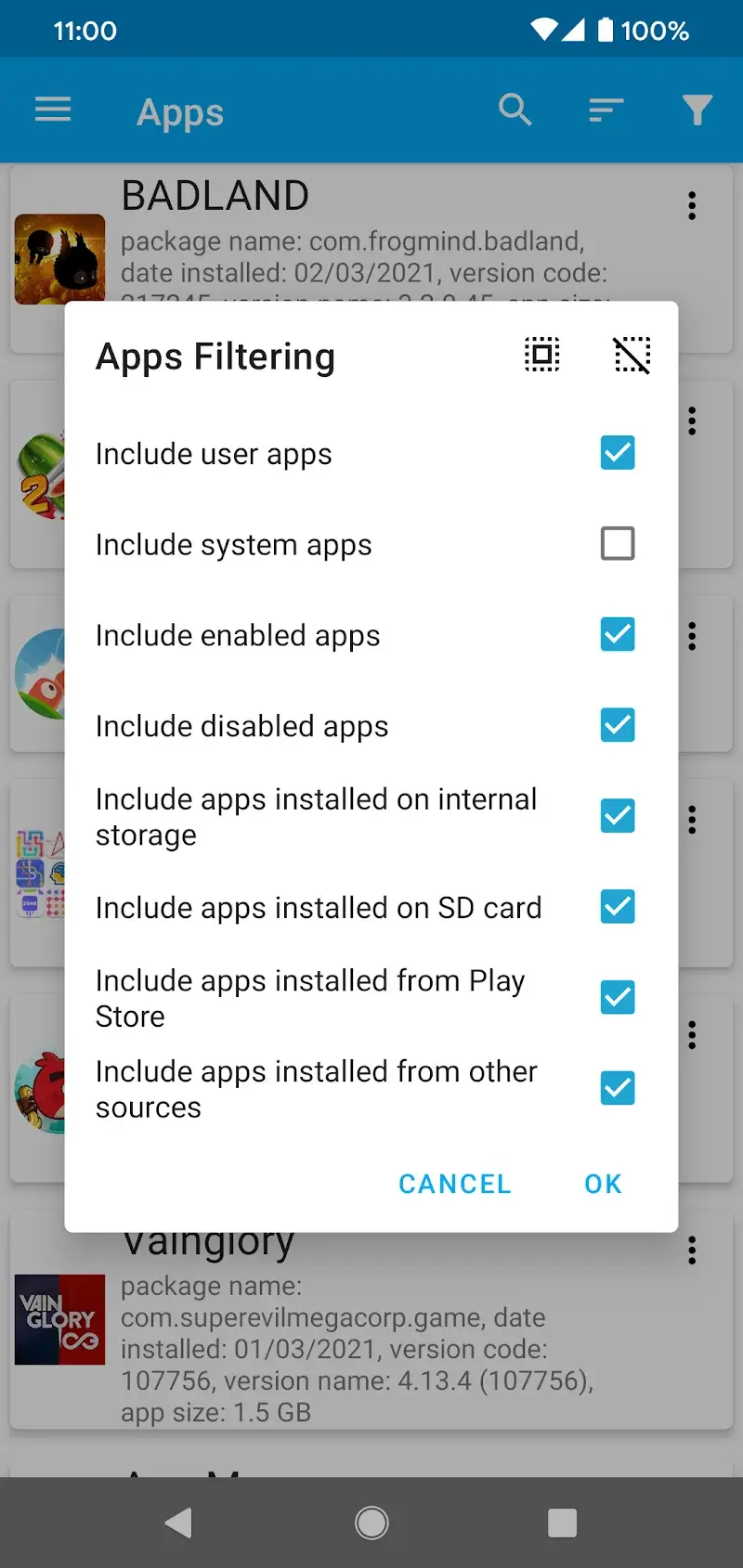Open the search icon in the toolbar
Screen dimensions: 743x1568
click(x=515, y=110)
